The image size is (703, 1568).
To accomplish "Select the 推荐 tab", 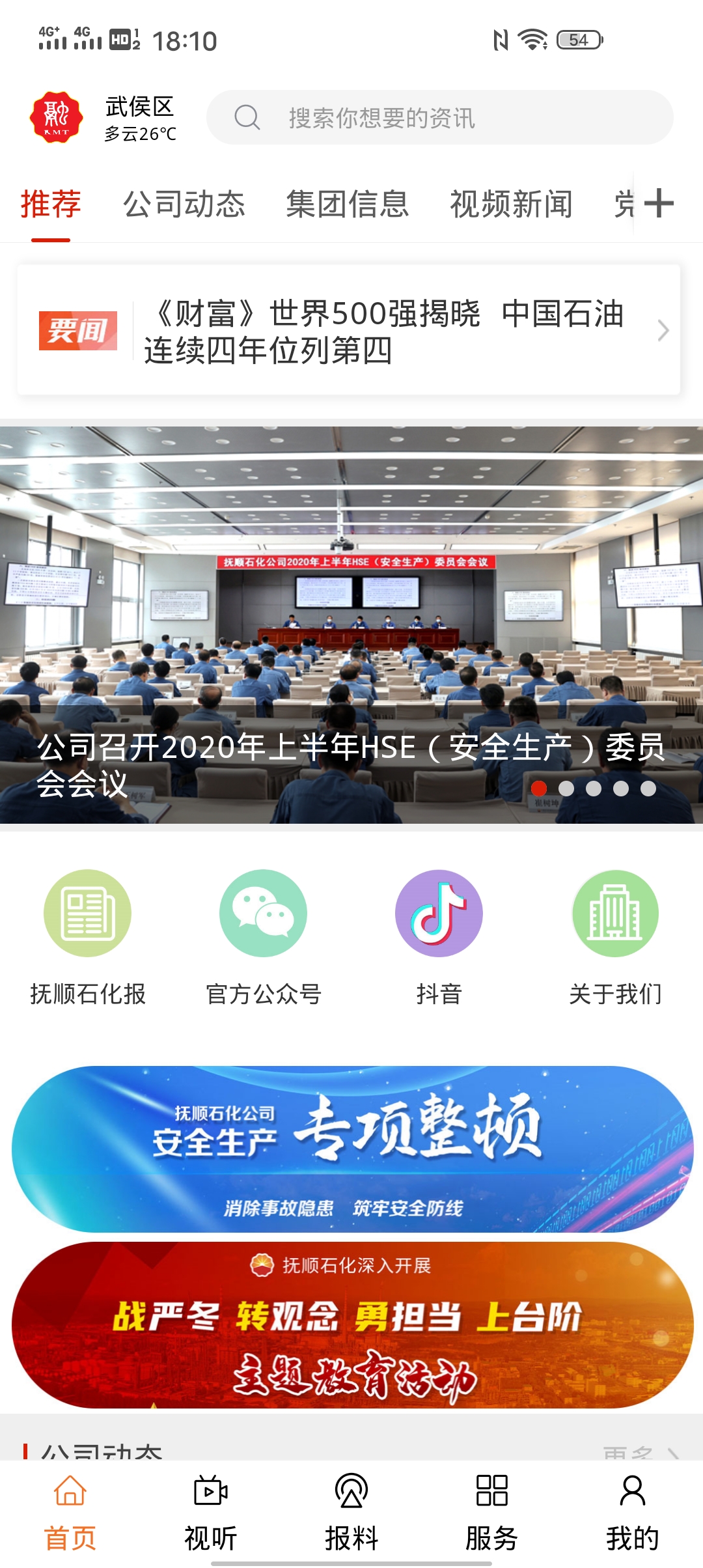I will (x=51, y=204).
